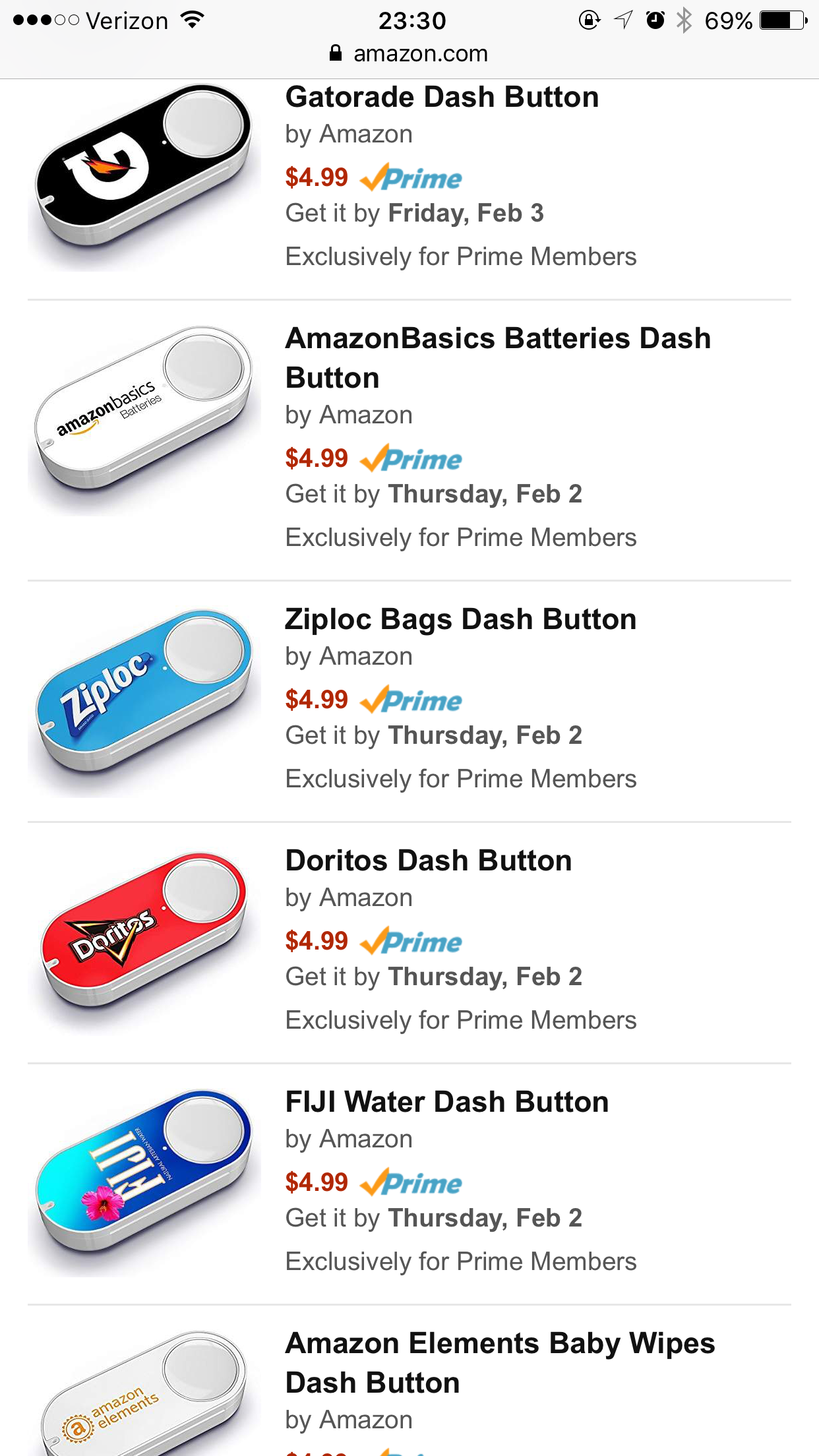Open the Ziploc Bags Dash Button listing

pos(460,620)
